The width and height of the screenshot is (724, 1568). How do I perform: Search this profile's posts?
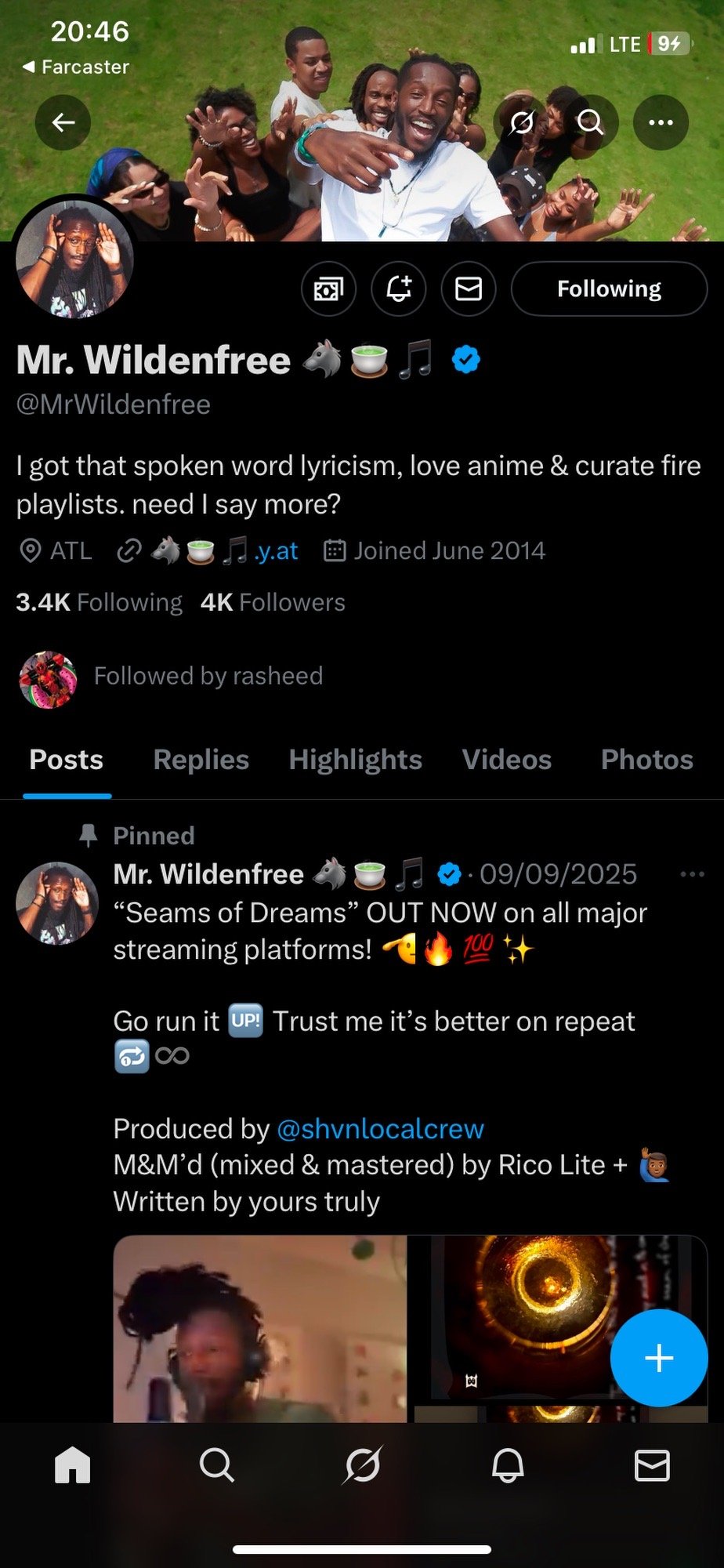pos(591,122)
